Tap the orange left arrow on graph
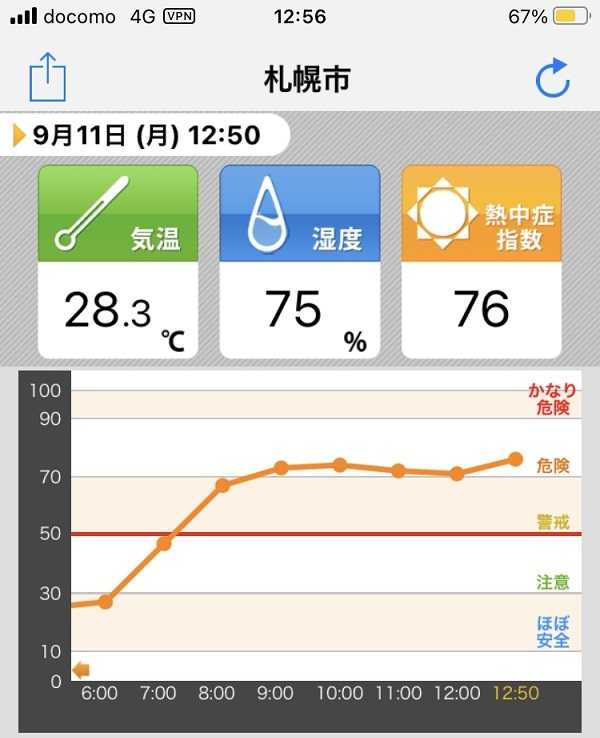 tap(82, 670)
